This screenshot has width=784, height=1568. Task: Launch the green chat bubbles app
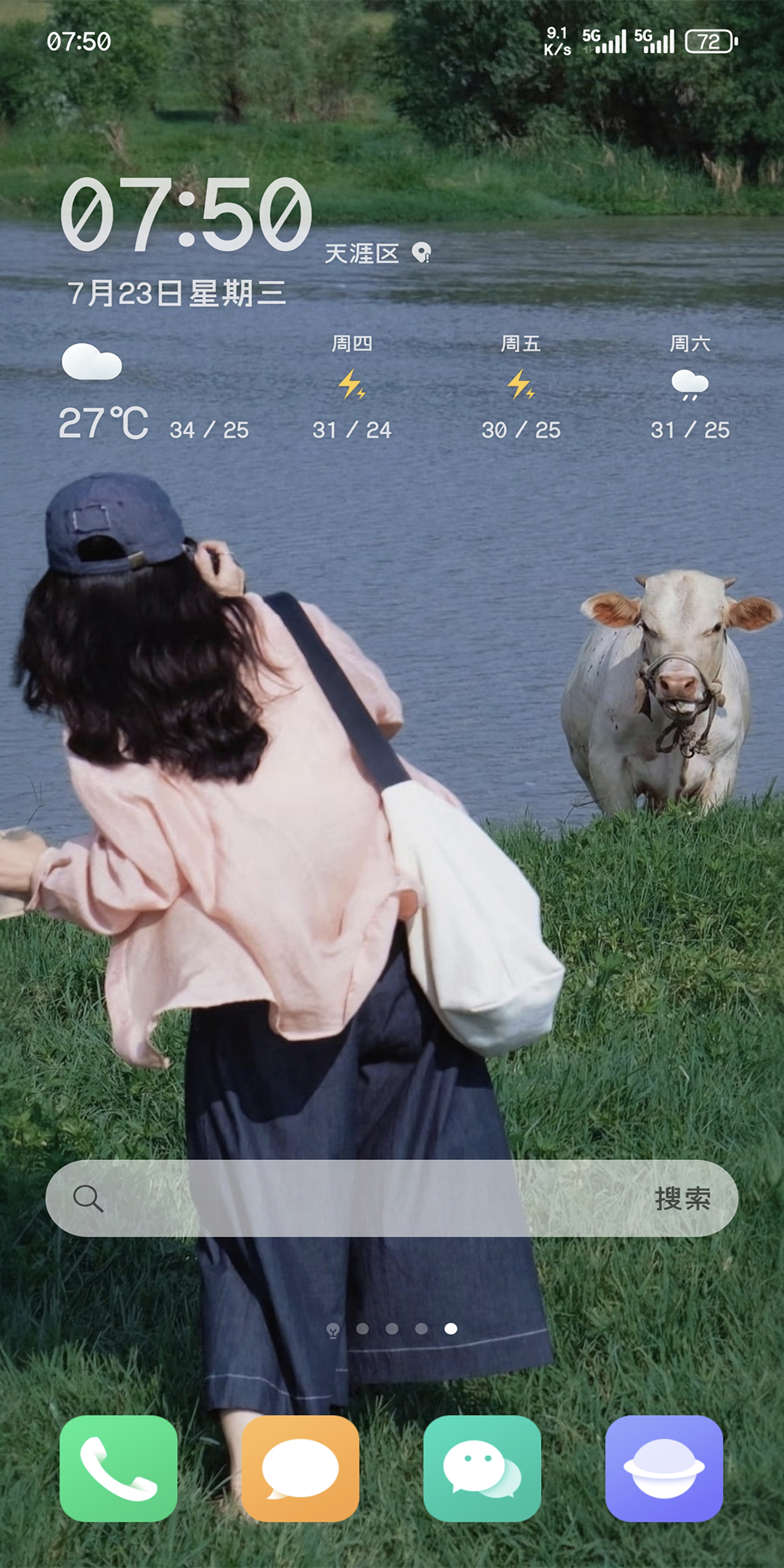[x=482, y=1468]
